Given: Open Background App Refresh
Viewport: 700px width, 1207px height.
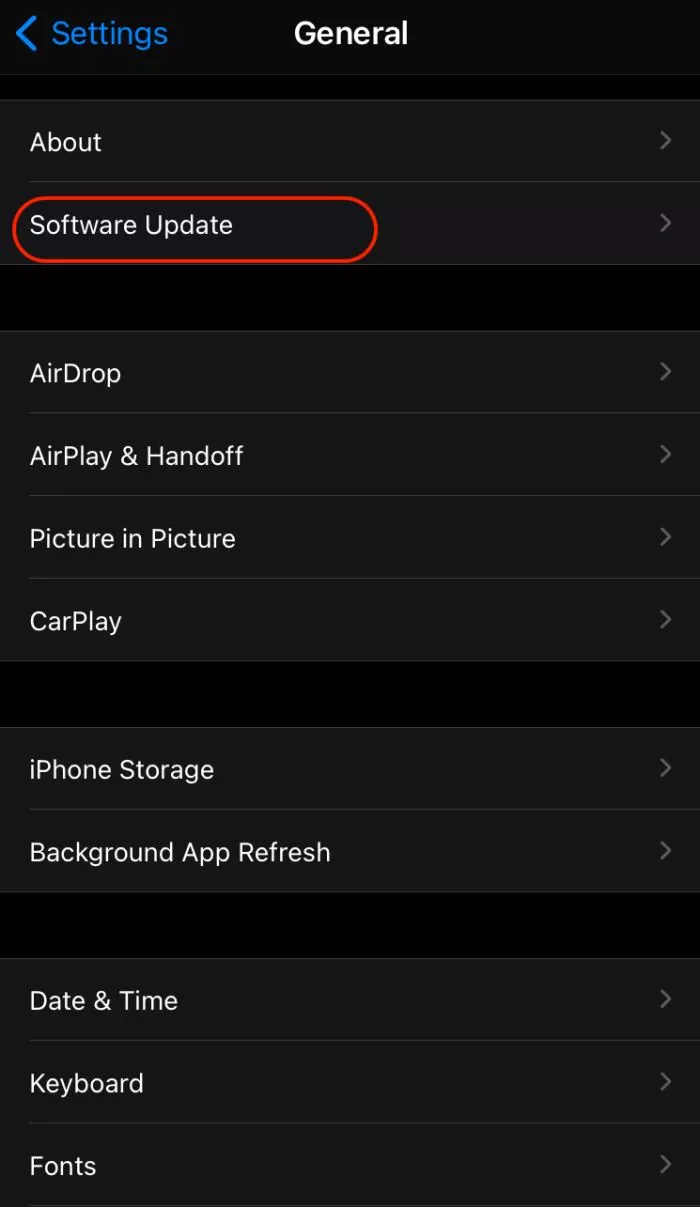Looking at the screenshot, I should [350, 852].
